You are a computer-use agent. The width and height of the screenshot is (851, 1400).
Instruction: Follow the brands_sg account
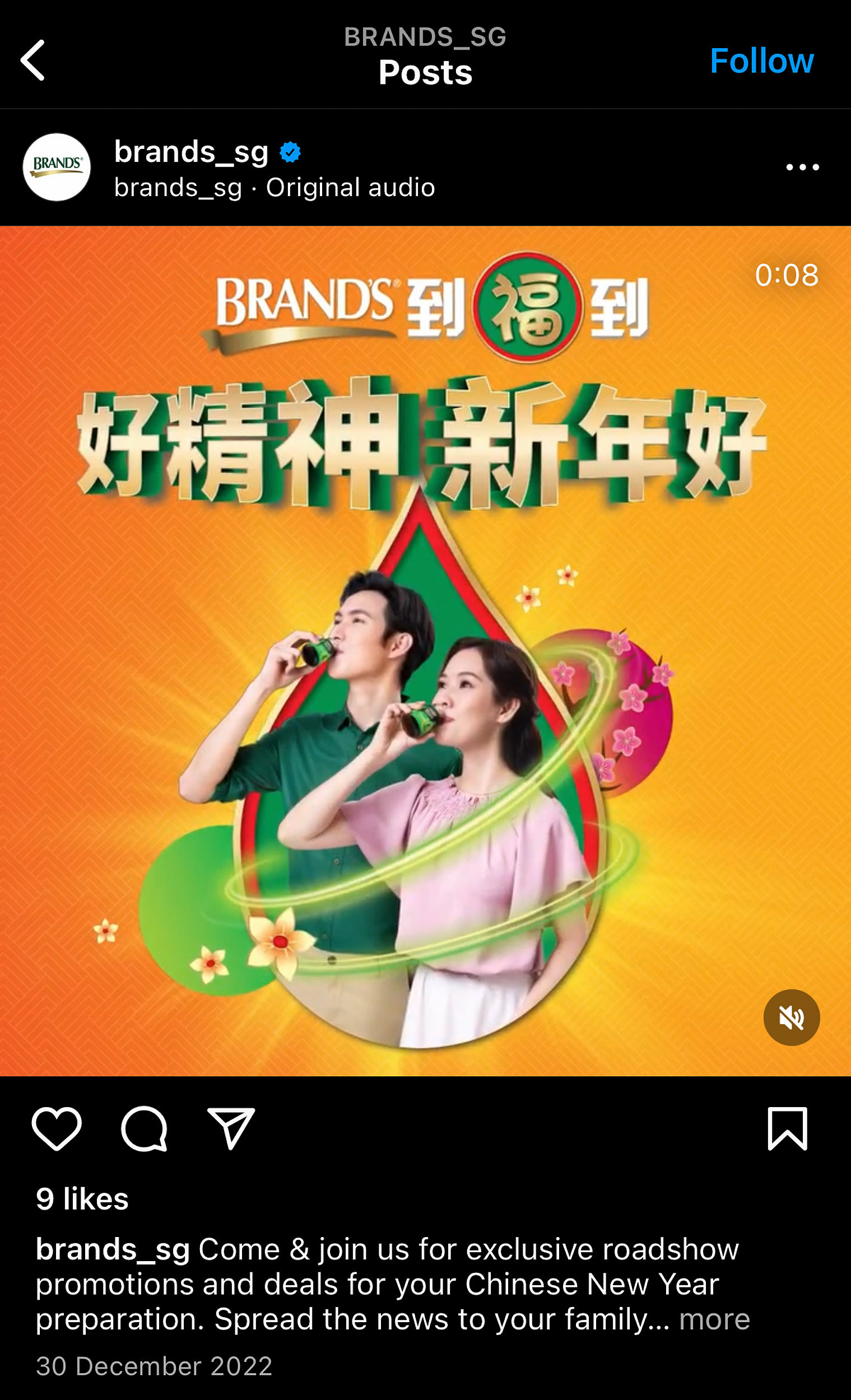(761, 60)
